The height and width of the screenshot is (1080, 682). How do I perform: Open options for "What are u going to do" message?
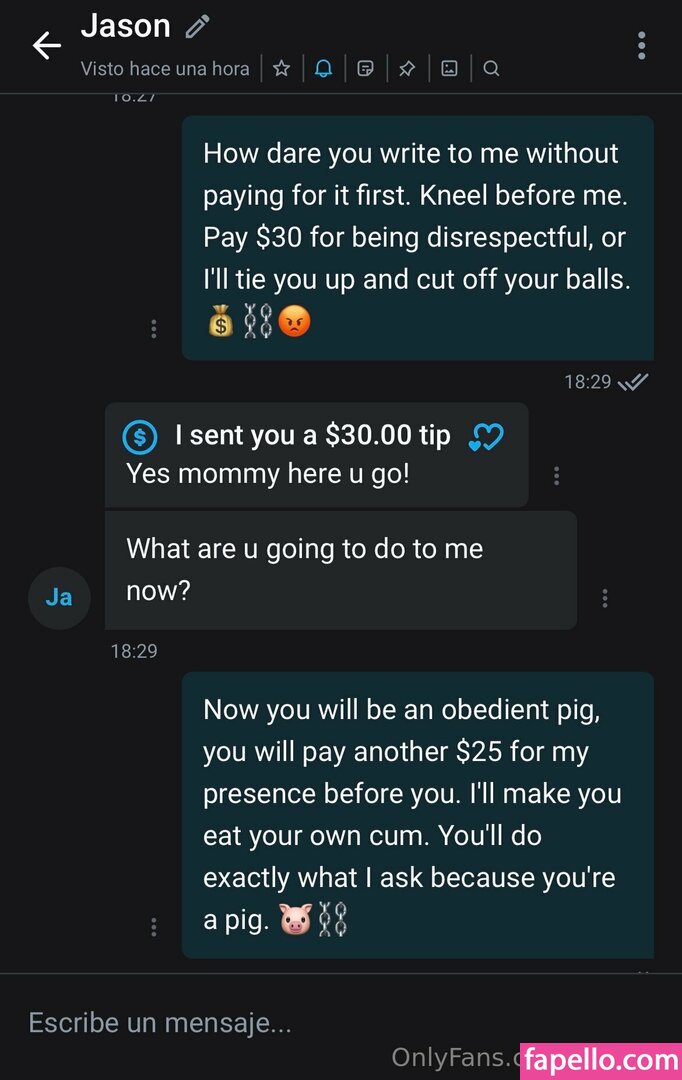click(605, 598)
